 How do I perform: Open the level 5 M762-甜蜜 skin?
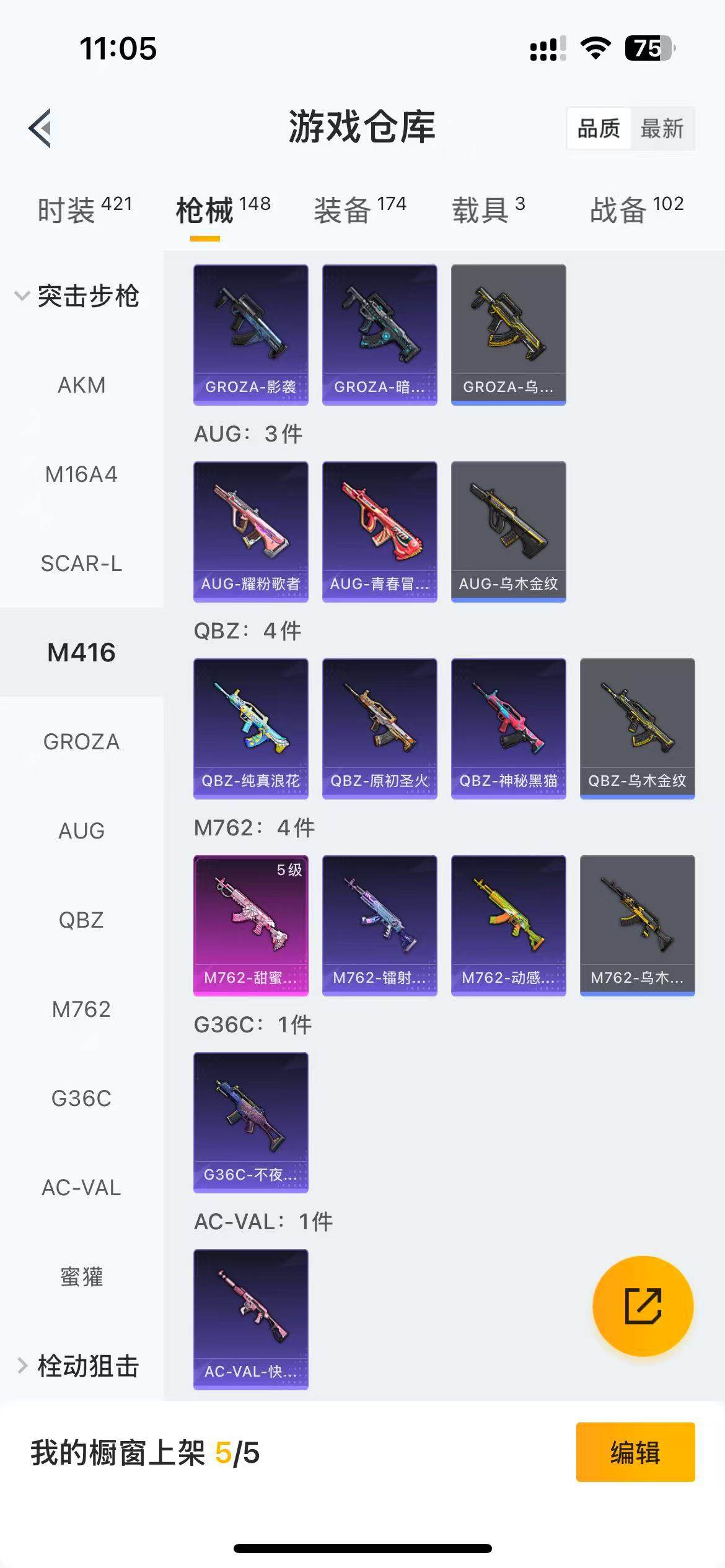250,925
